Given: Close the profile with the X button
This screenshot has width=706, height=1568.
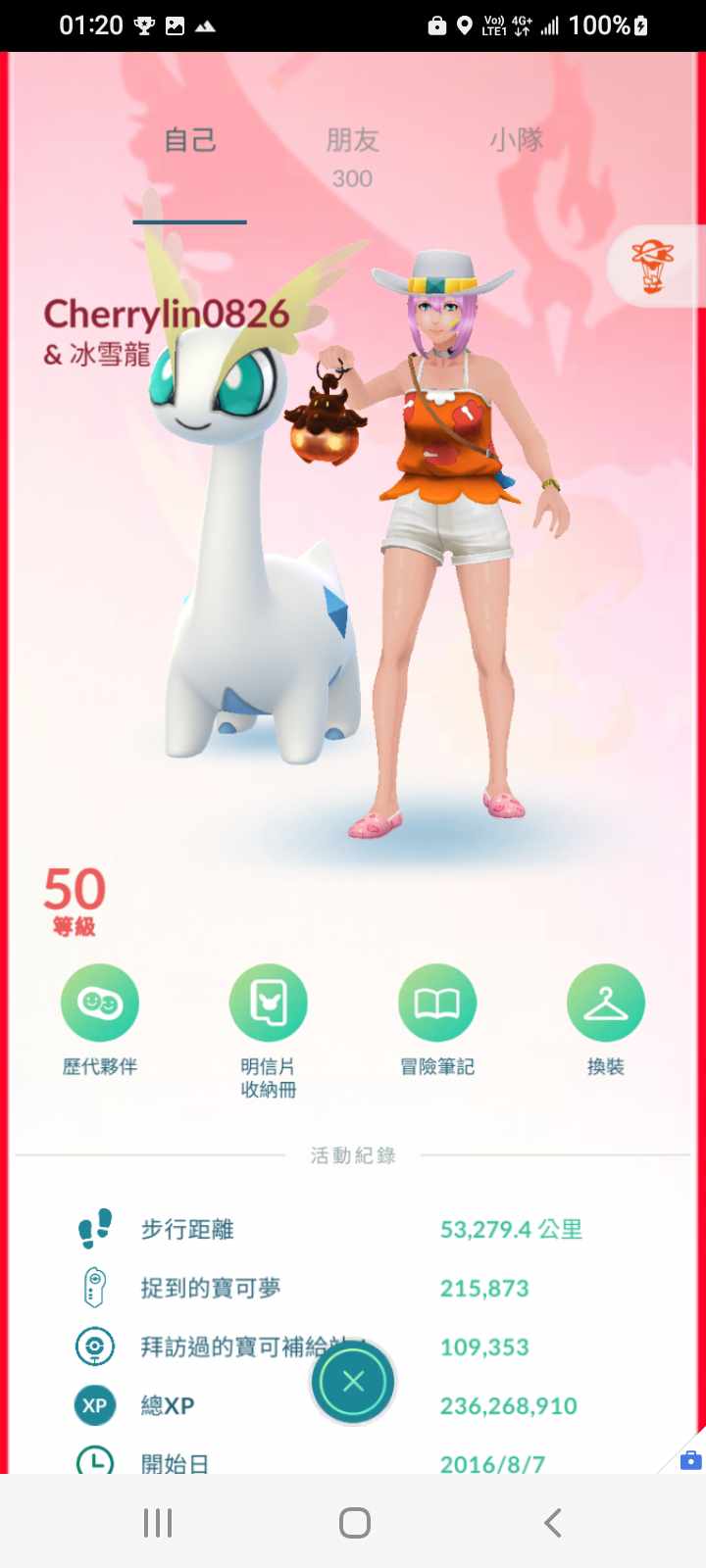Looking at the screenshot, I should [353, 1382].
